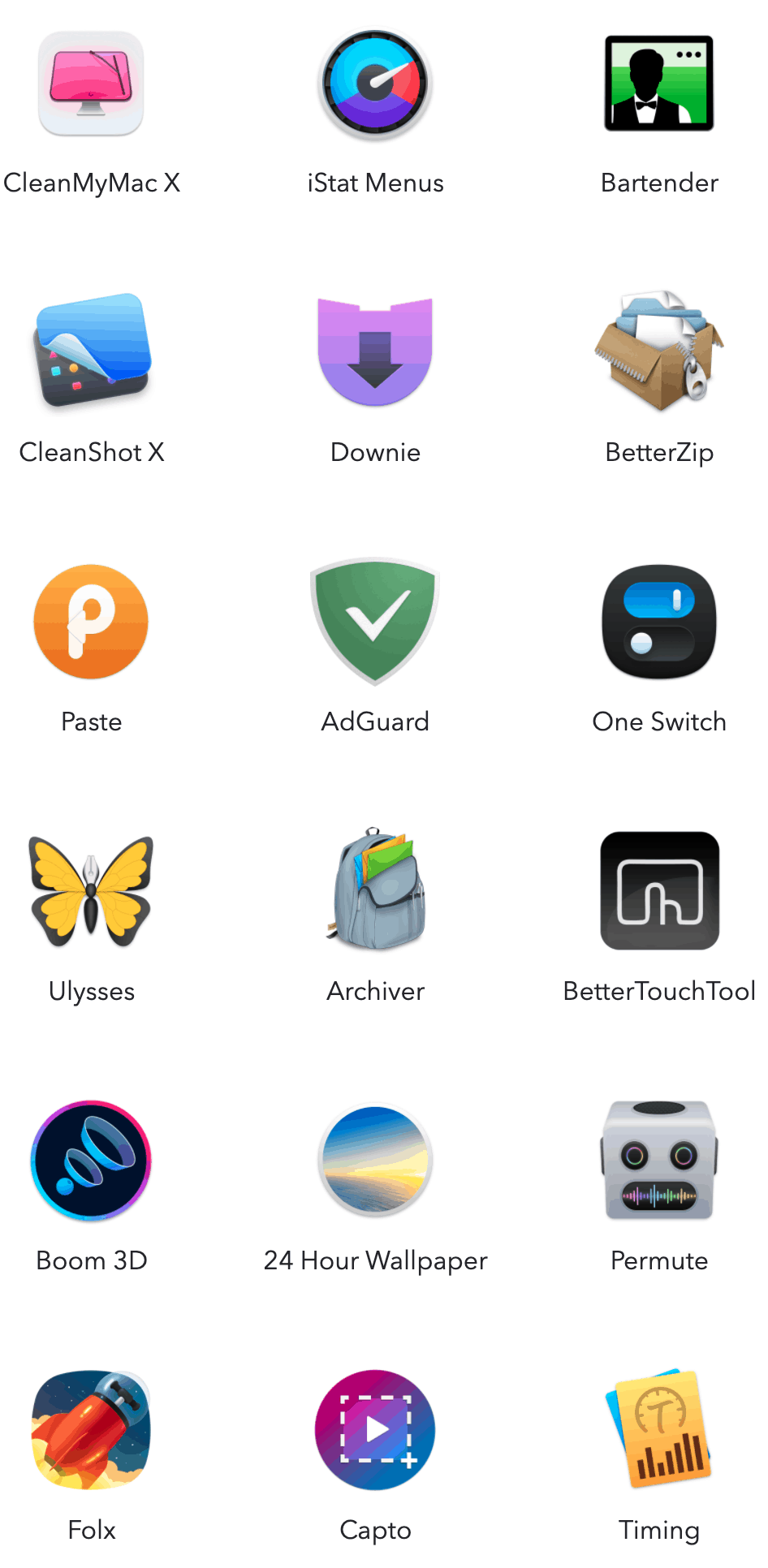Tap the CleanShot X icon
Screen dimensions: 768x1568
(x=91, y=351)
